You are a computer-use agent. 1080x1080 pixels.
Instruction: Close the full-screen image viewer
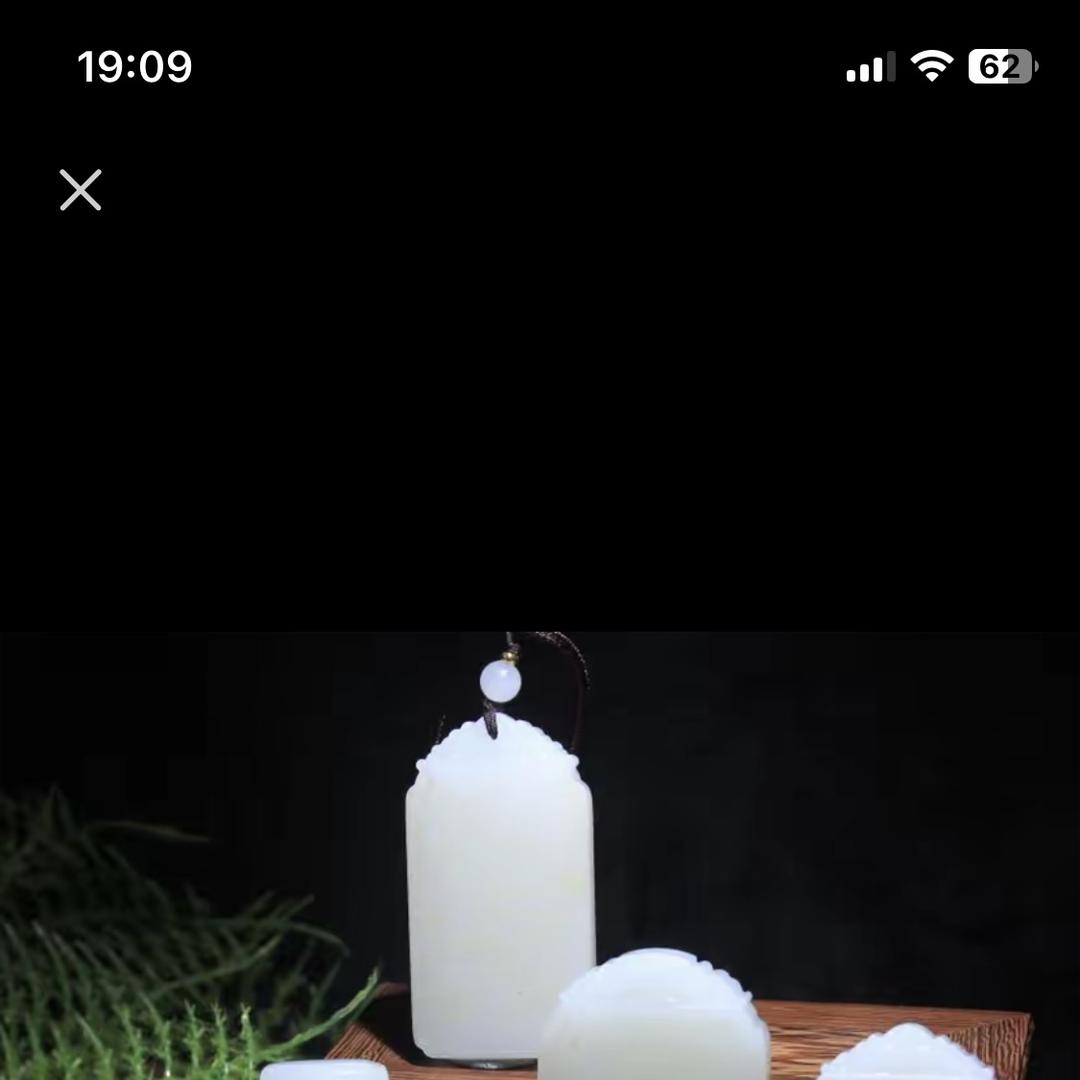coord(80,190)
